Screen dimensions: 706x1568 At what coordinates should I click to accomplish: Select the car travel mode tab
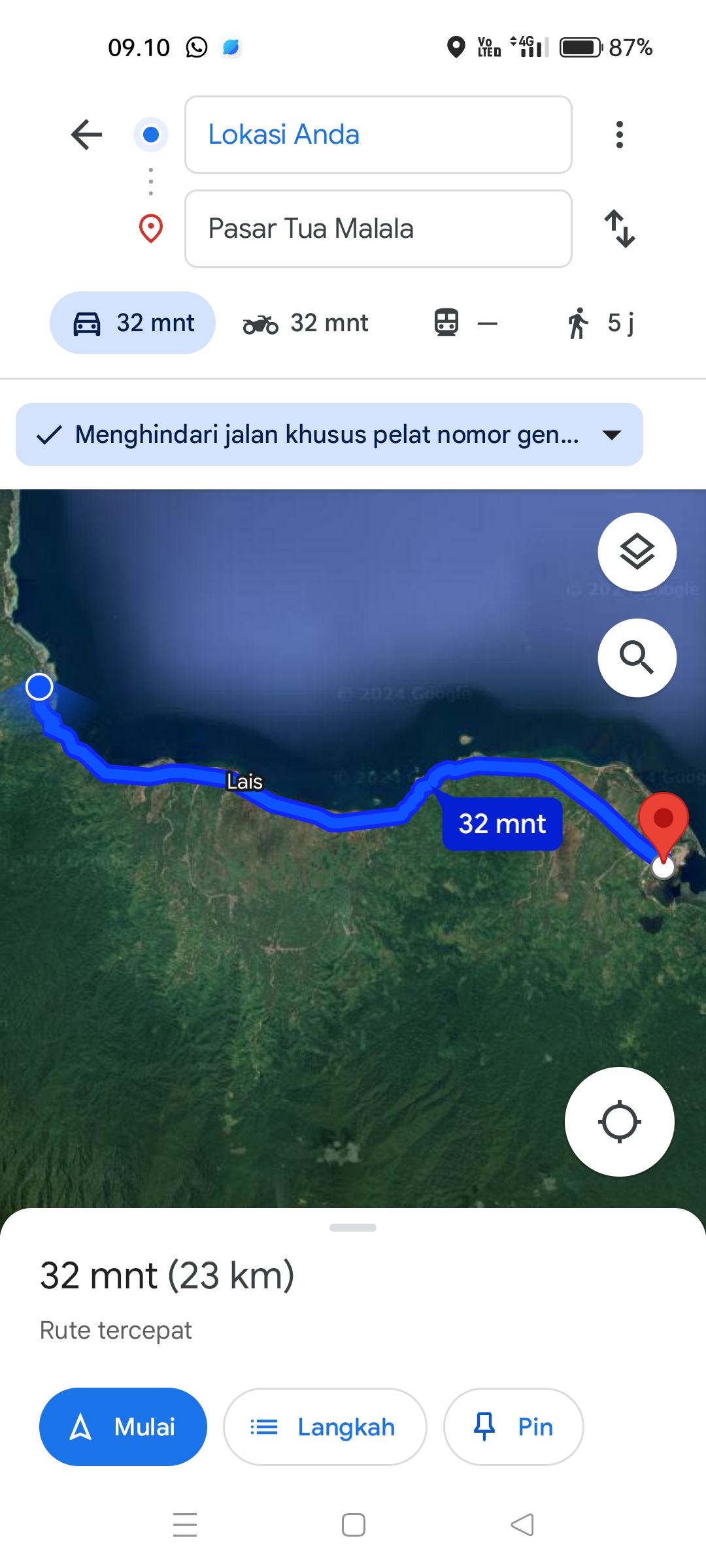(133, 323)
